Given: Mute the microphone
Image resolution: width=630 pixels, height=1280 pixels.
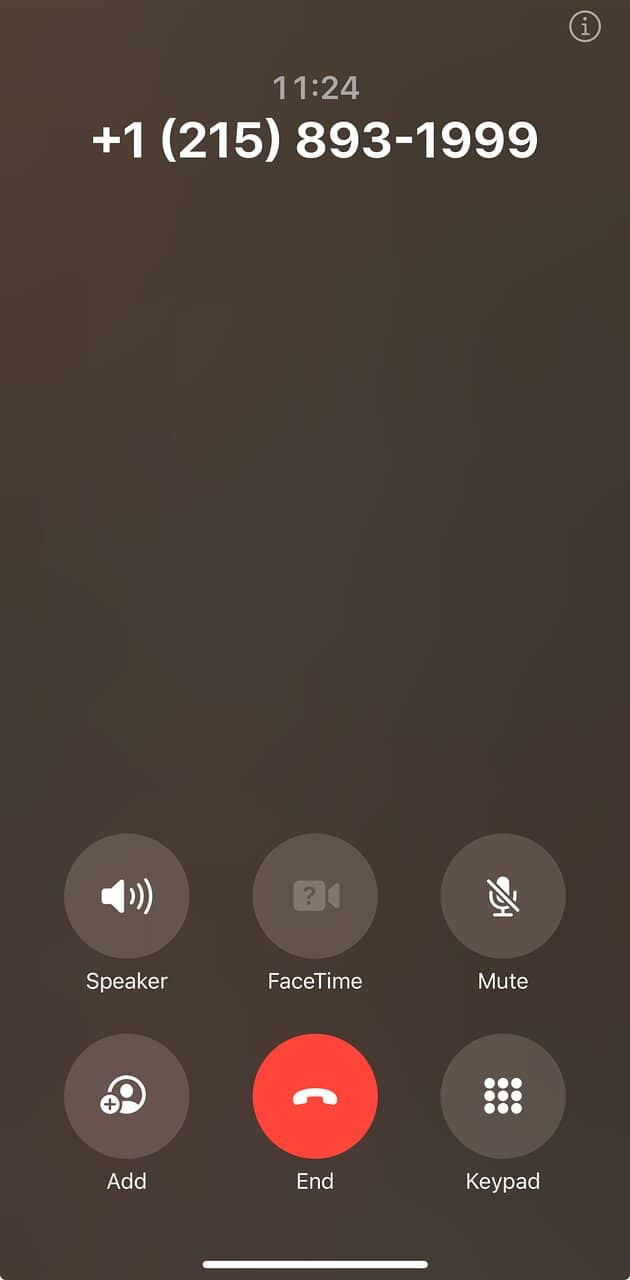Looking at the screenshot, I should 503,896.
